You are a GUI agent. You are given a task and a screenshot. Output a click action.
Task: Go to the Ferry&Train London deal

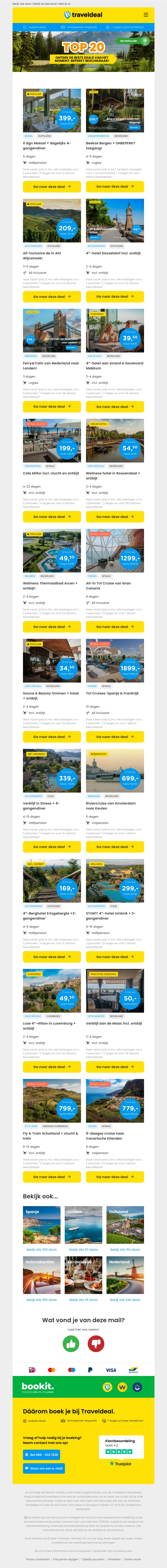tap(52, 407)
